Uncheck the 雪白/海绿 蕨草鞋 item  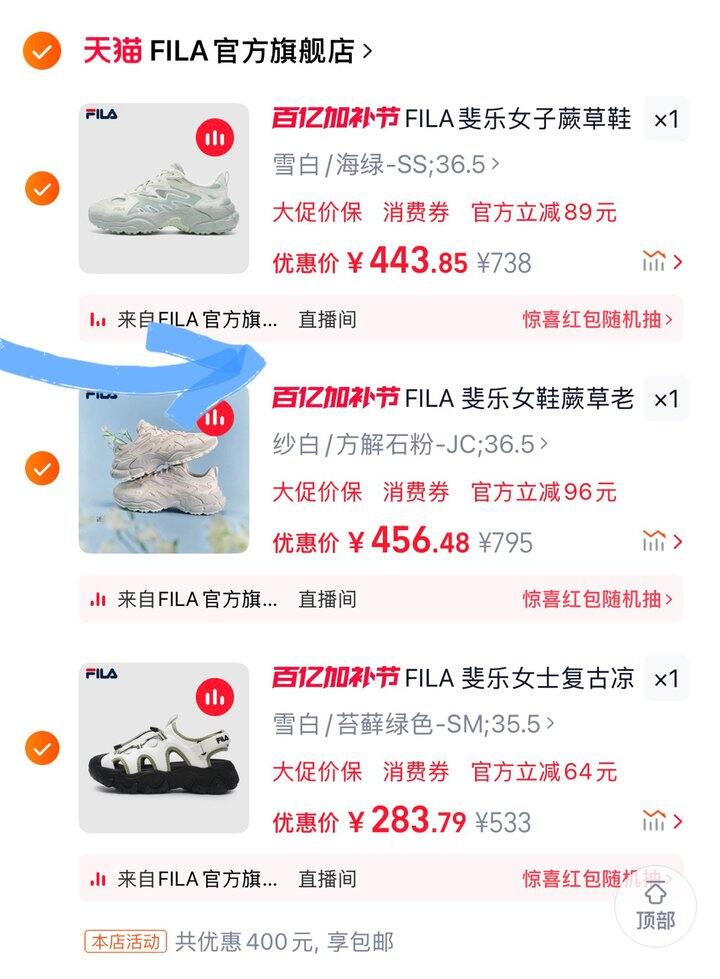[41, 188]
